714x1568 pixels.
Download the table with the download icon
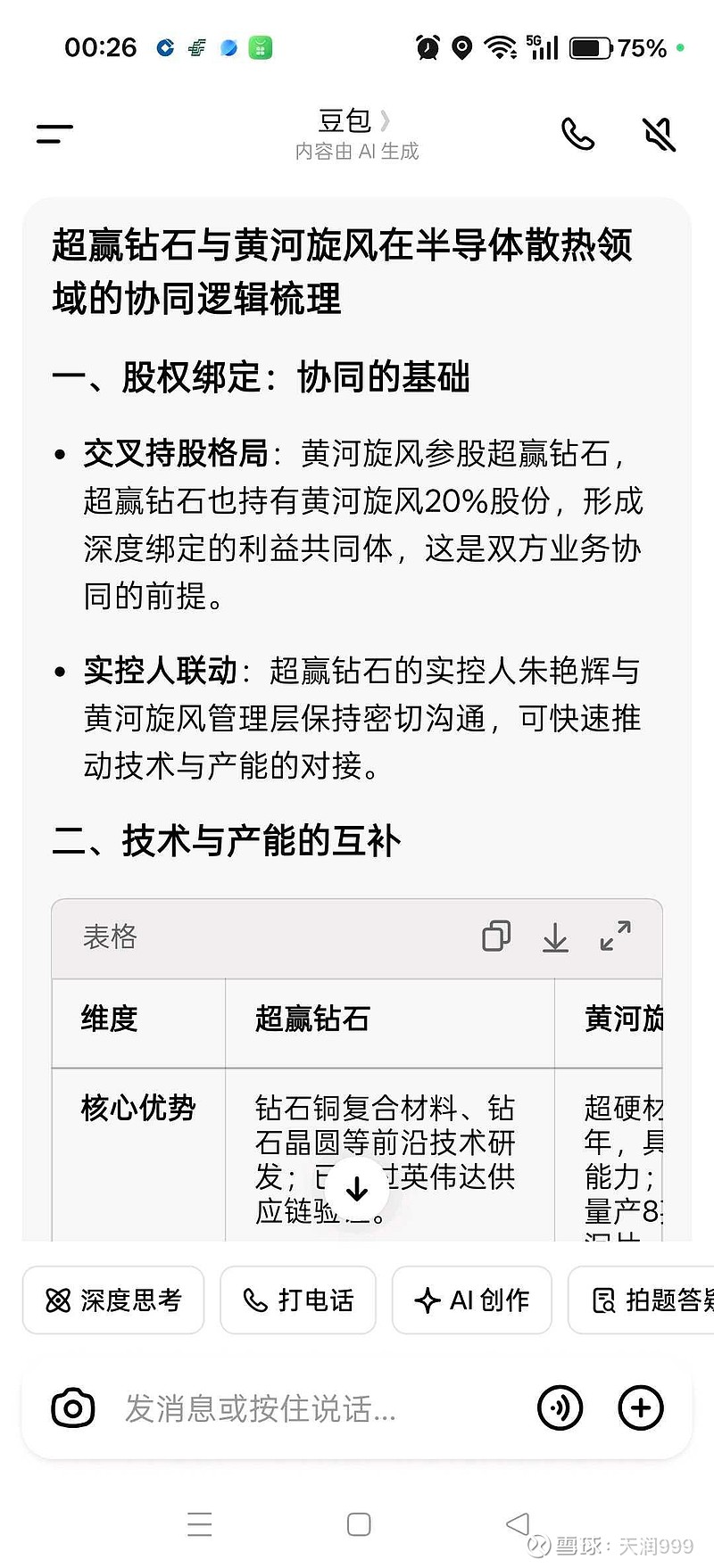555,937
